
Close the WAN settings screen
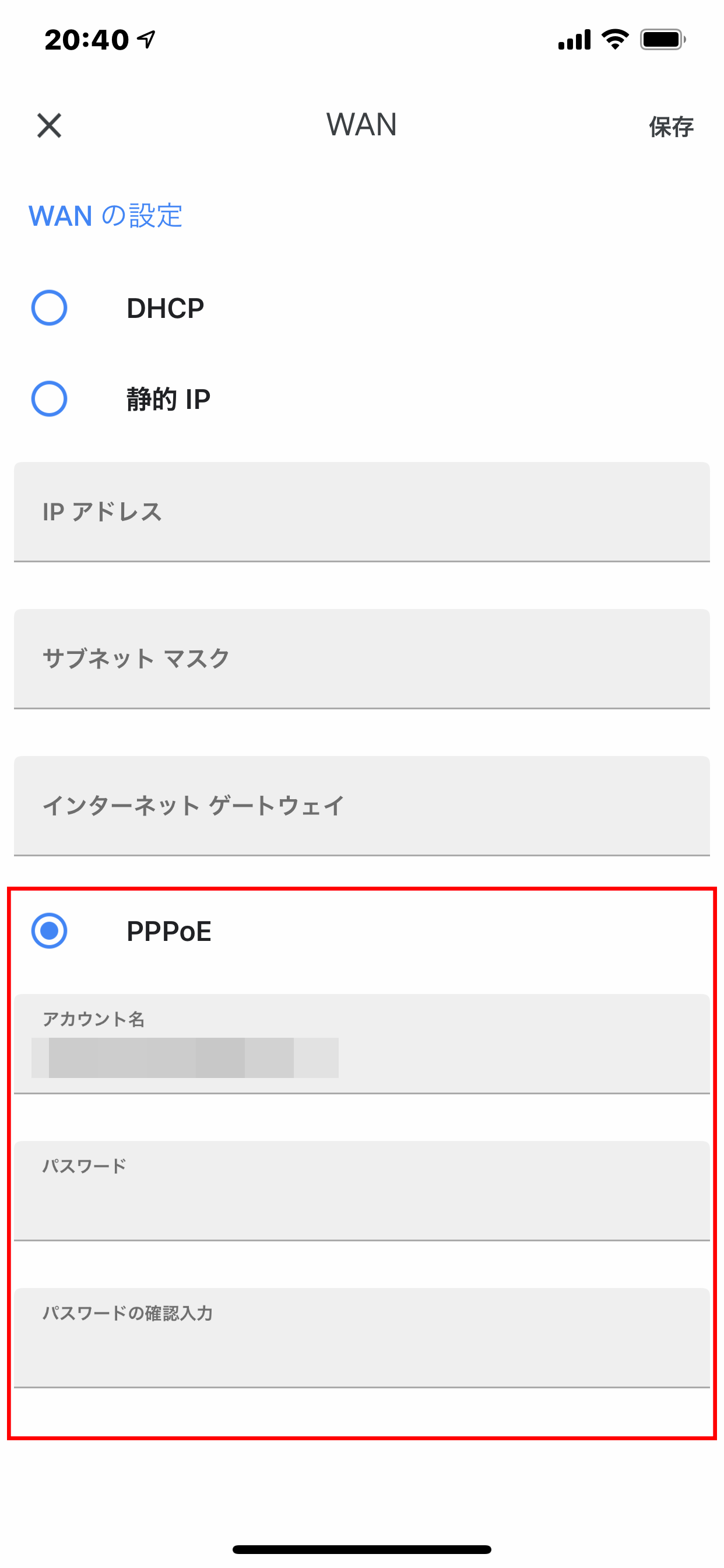point(50,126)
